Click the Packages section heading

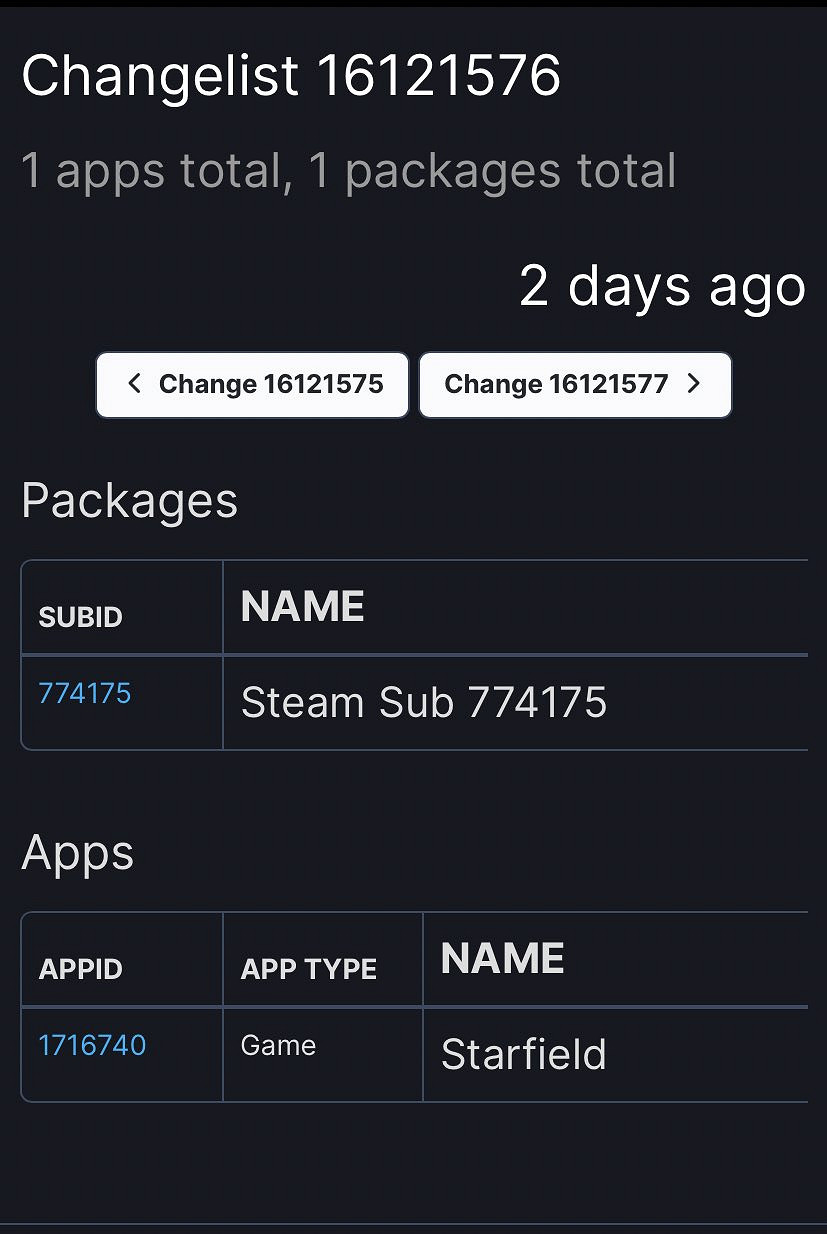point(129,500)
